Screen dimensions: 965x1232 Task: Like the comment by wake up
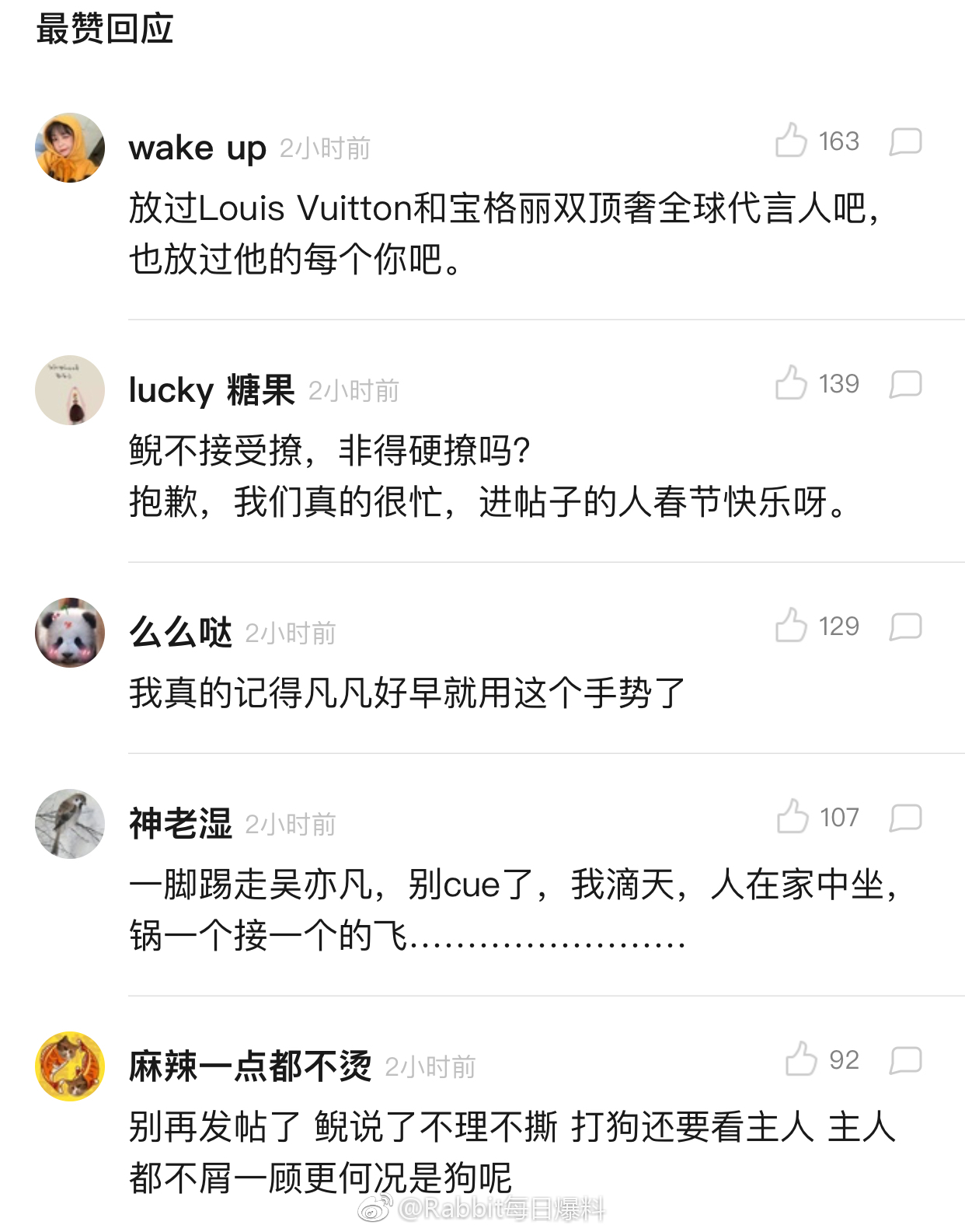coord(791,141)
